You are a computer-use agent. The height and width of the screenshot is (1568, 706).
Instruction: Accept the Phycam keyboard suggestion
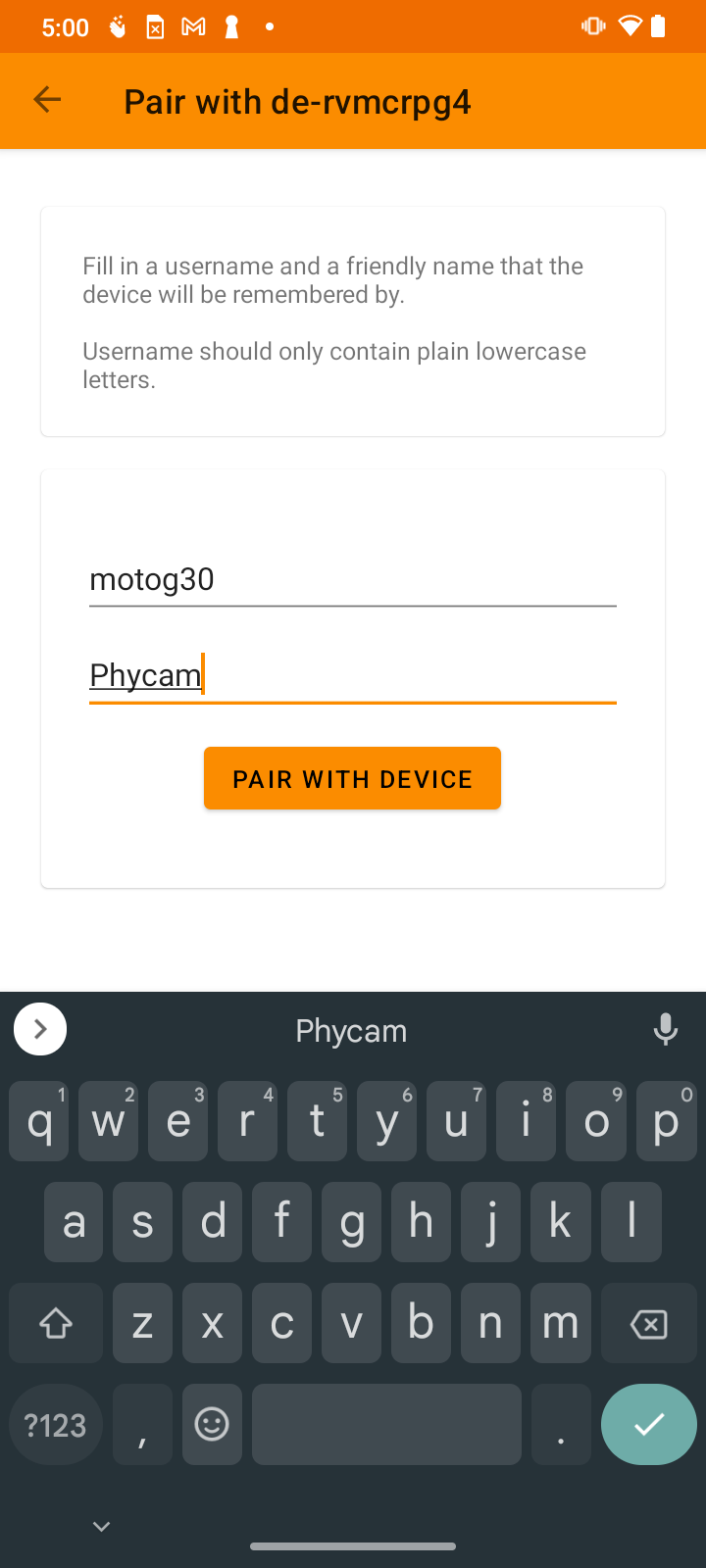point(351,1031)
